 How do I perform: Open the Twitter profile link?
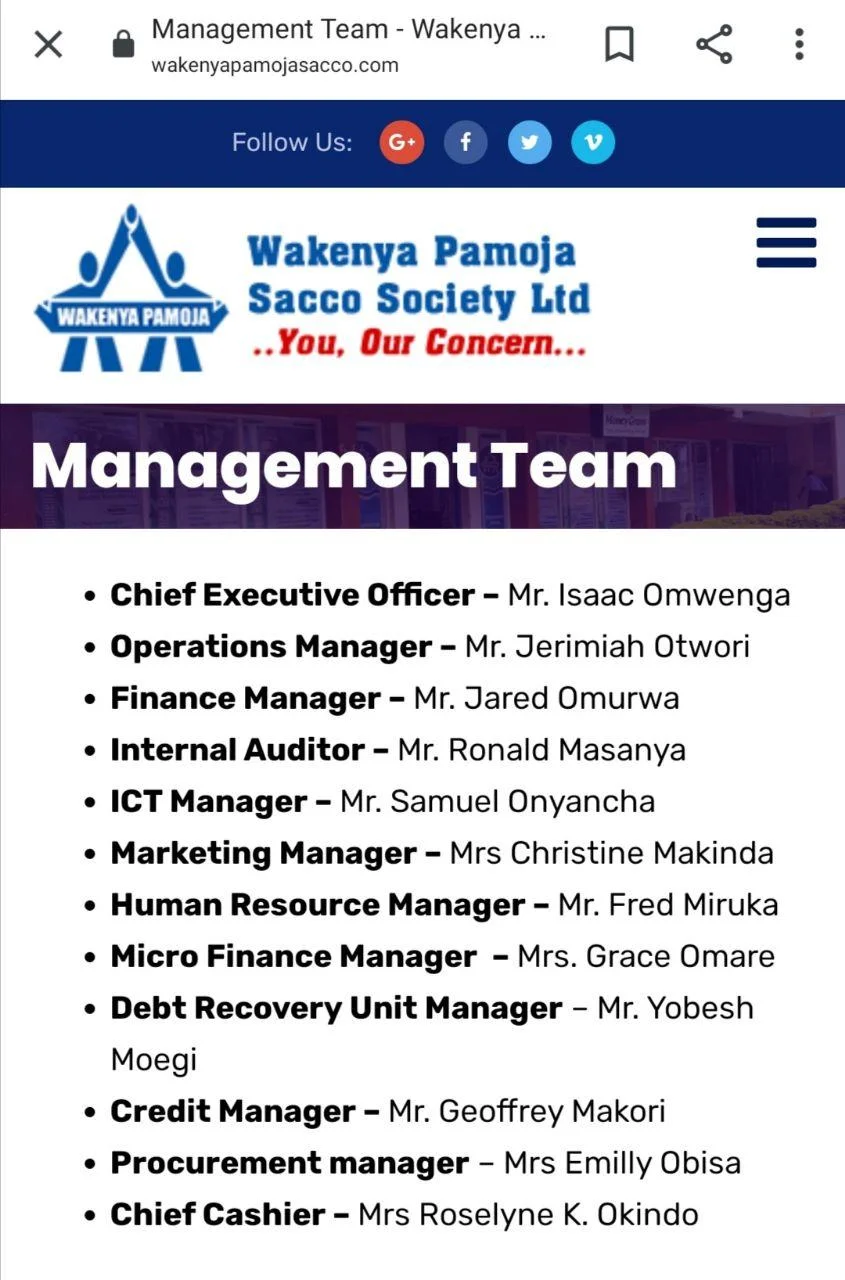[529, 143]
